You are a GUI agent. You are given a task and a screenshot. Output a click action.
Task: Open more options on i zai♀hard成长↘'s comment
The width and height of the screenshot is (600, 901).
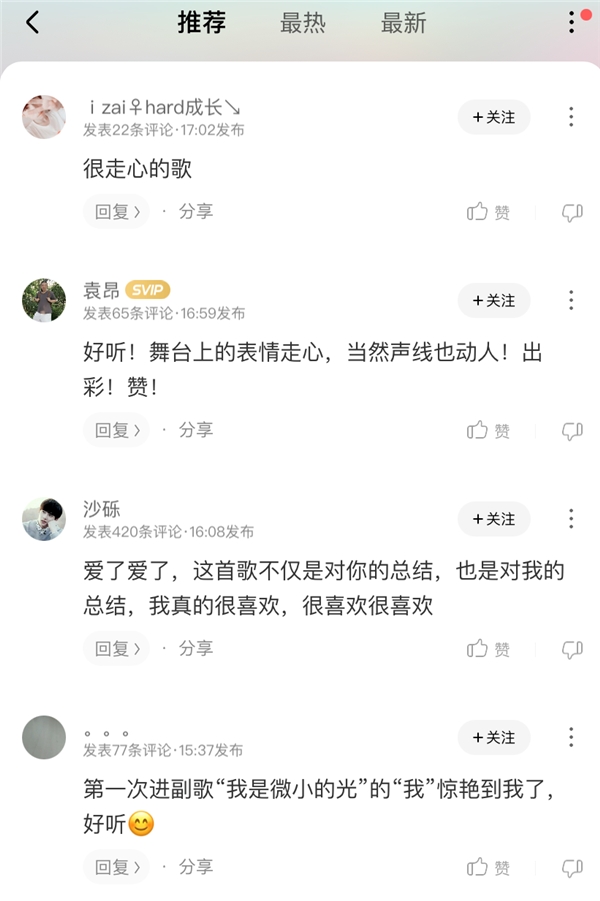tap(571, 117)
